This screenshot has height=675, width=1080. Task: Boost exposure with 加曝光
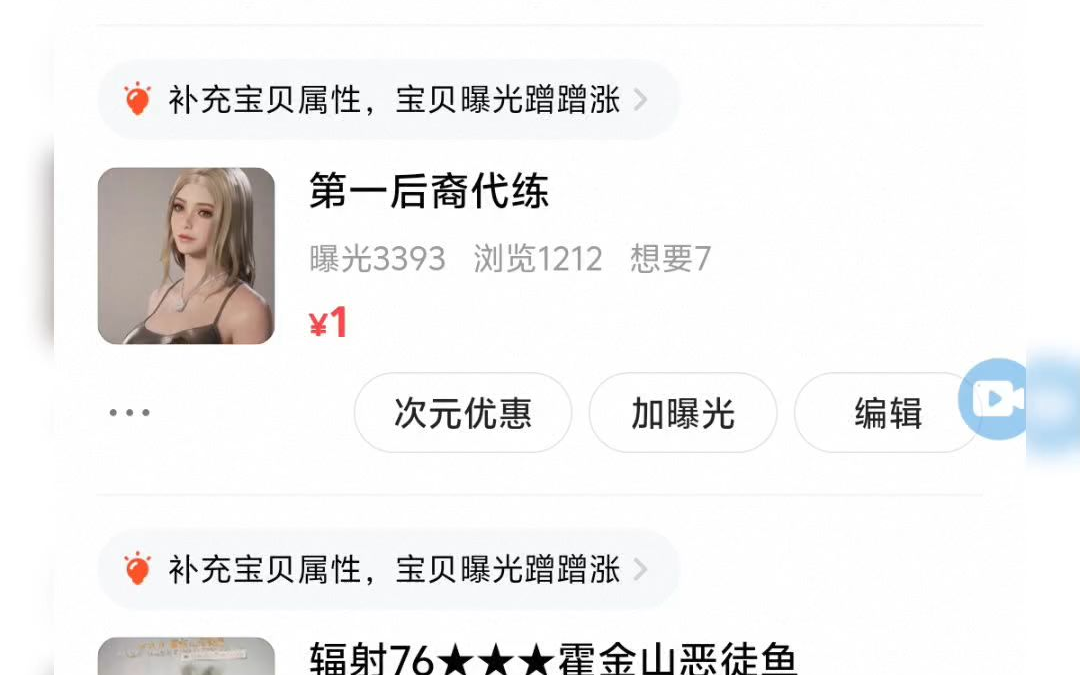click(x=682, y=413)
